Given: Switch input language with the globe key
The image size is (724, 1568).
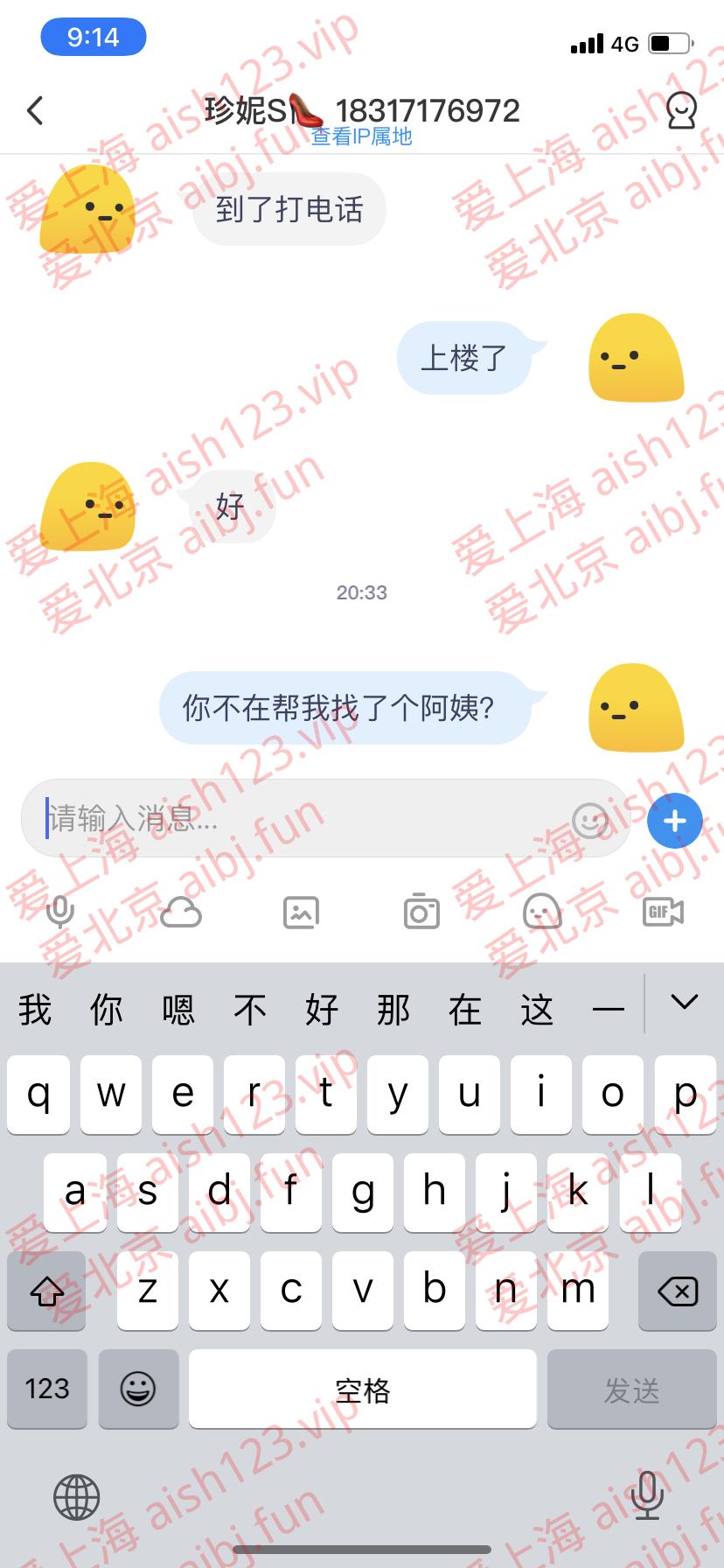Looking at the screenshot, I should [77, 1497].
